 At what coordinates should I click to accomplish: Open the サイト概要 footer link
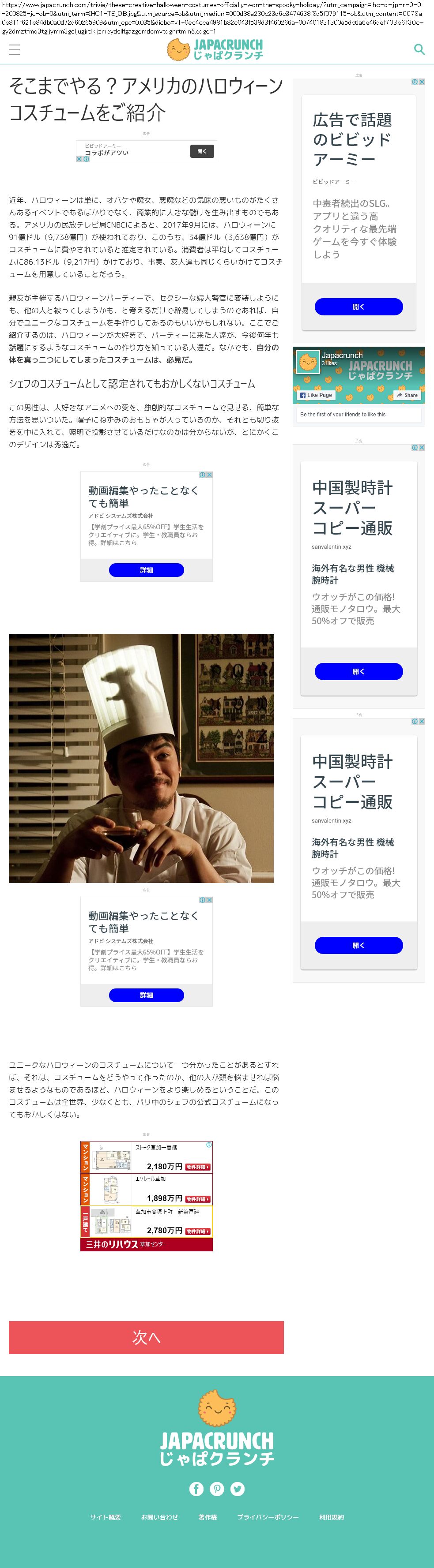coord(106,1517)
